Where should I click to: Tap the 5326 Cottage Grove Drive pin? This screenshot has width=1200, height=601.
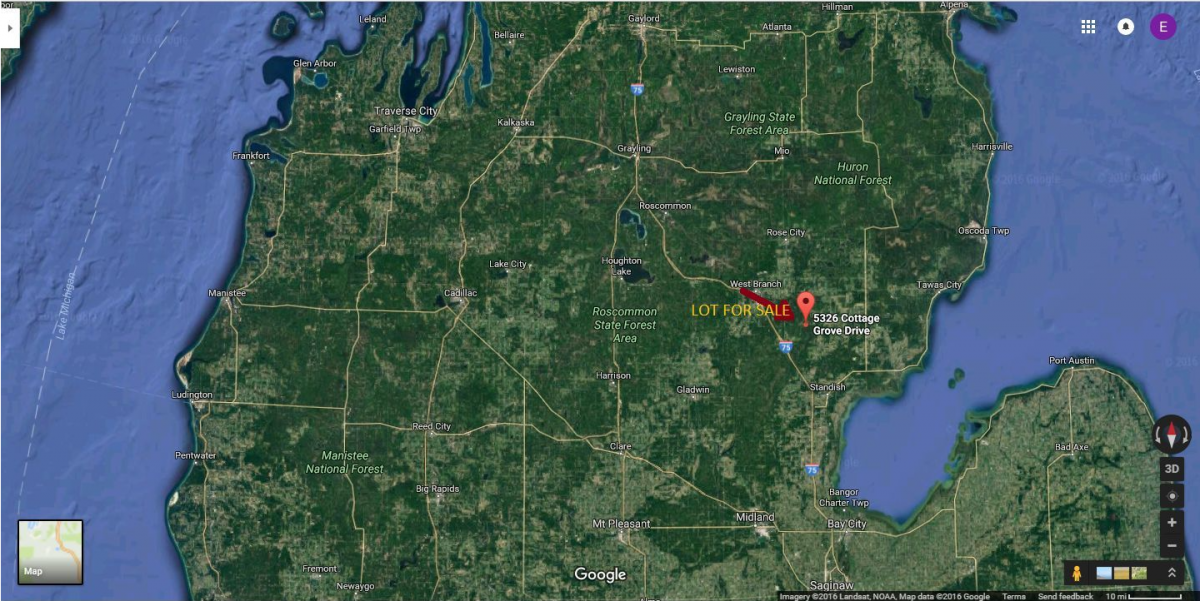pos(805,306)
